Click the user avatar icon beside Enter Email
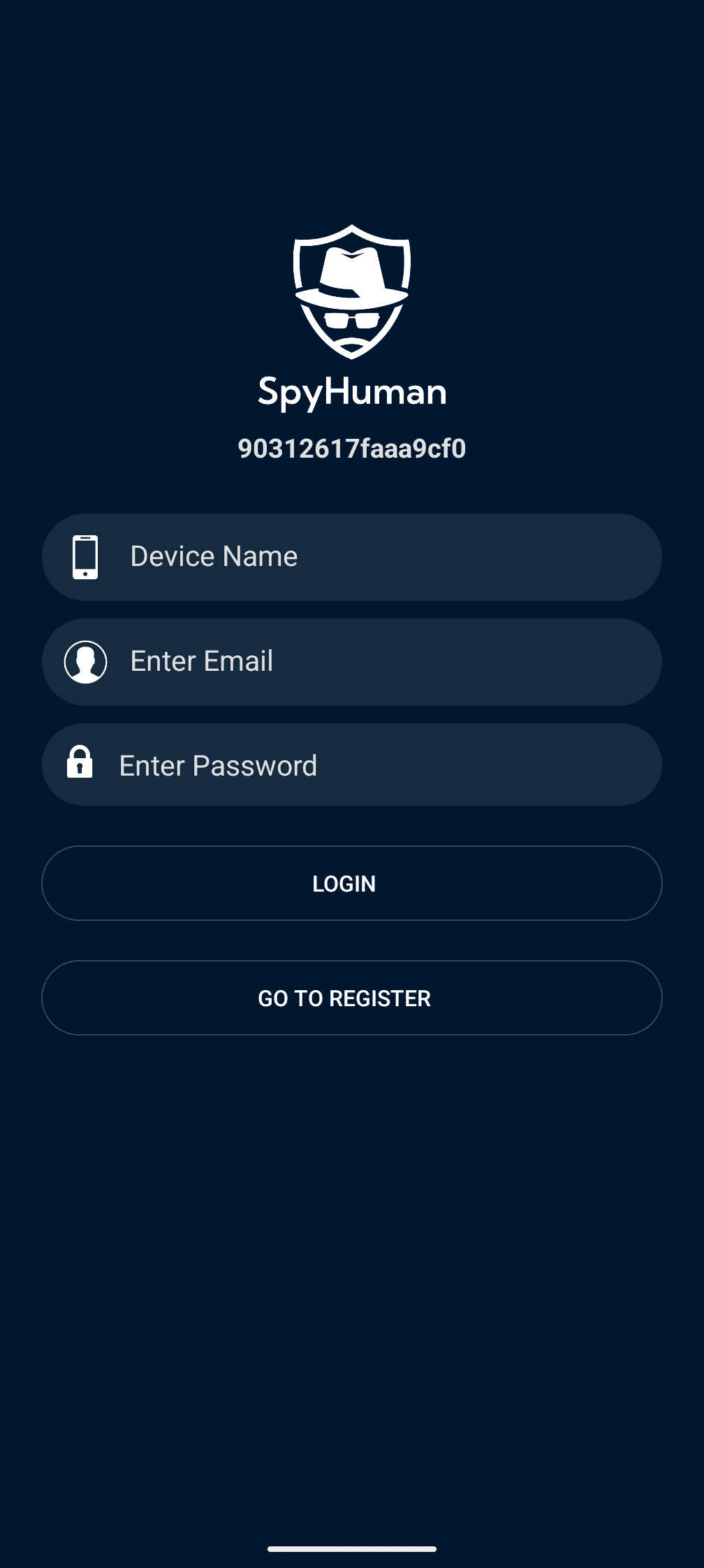Viewport: 704px width, 1568px height. click(x=85, y=661)
